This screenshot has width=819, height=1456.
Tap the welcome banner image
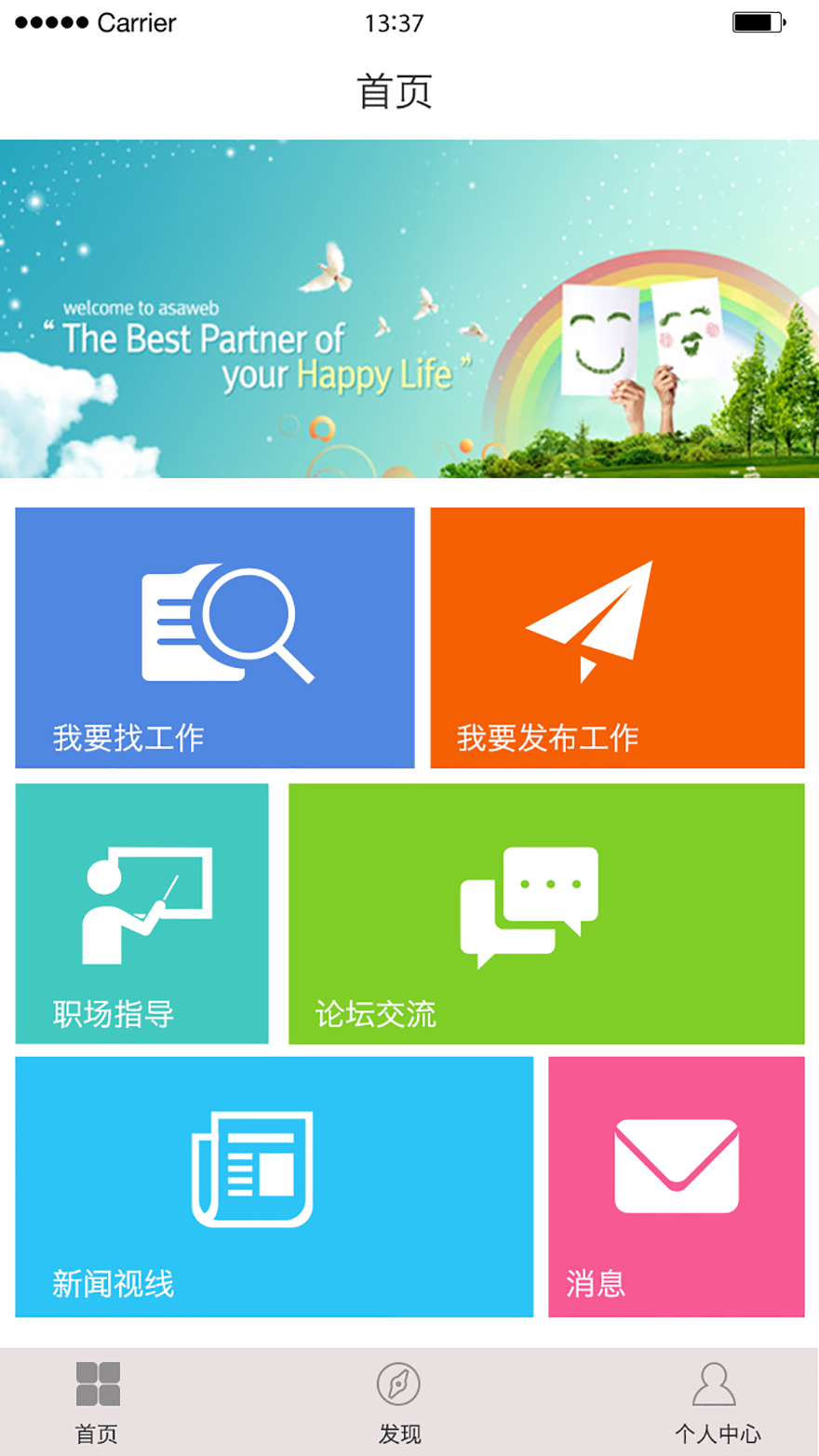pyautogui.click(x=409, y=309)
